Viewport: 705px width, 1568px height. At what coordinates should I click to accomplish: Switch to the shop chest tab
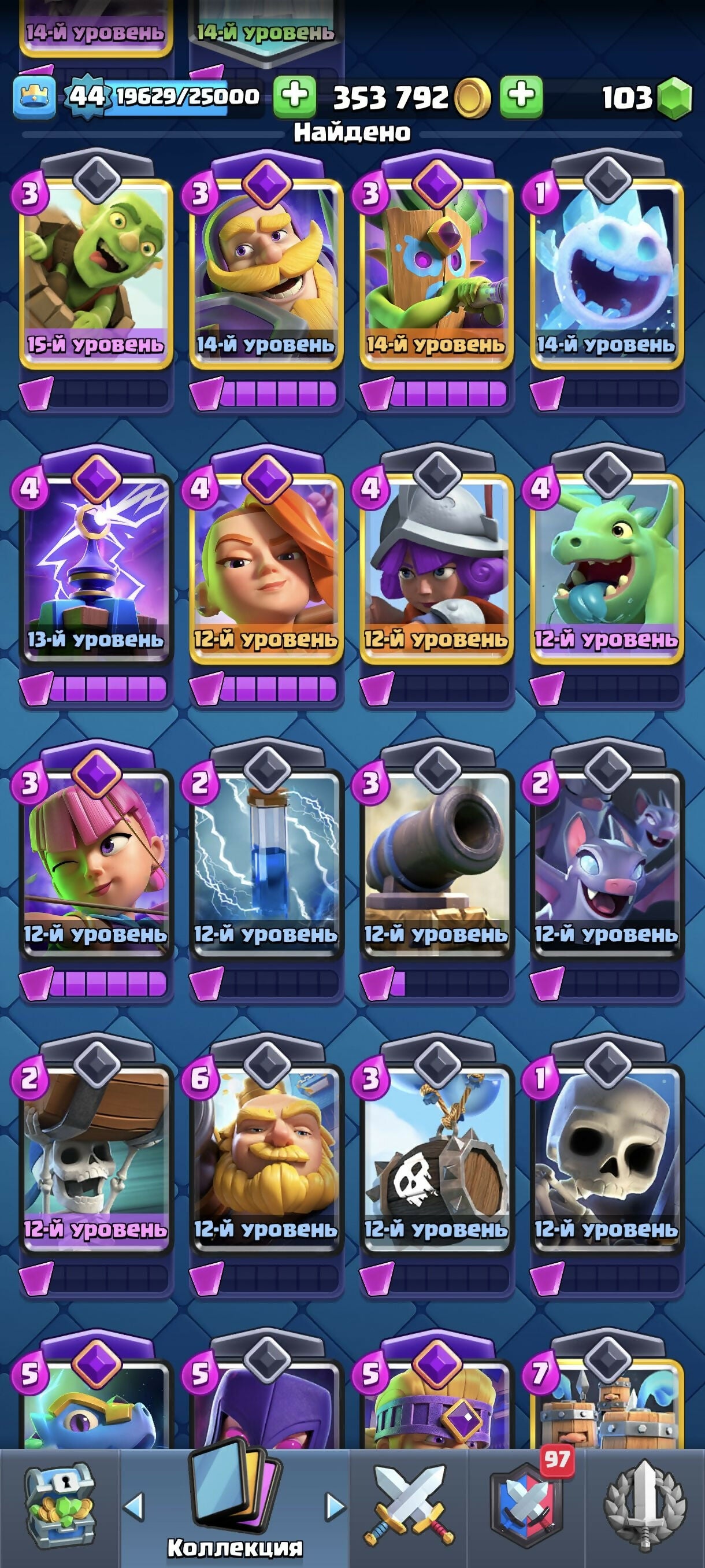[59, 1508]
